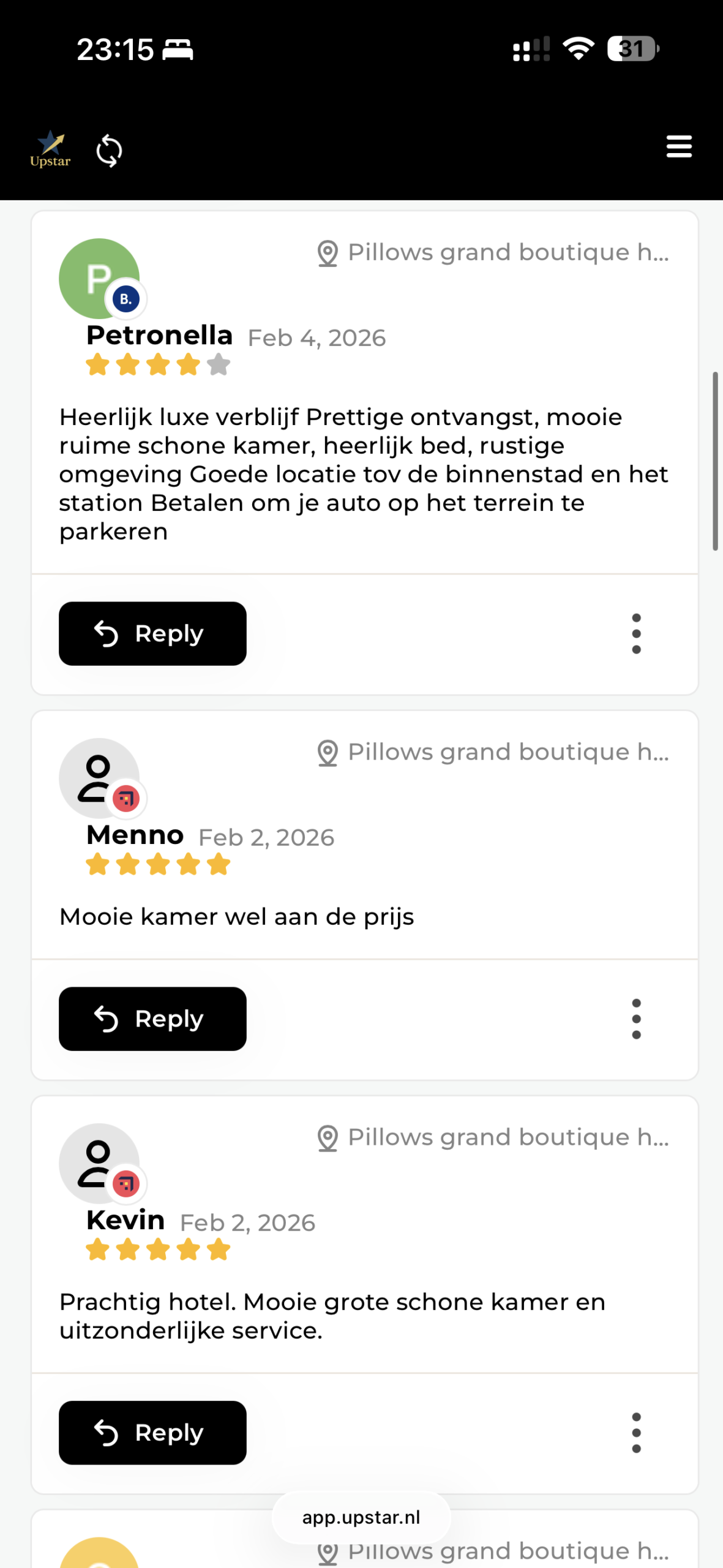Tap the Upstar logo to go home
Screen dimensions: 723x1568
[50, 149]
